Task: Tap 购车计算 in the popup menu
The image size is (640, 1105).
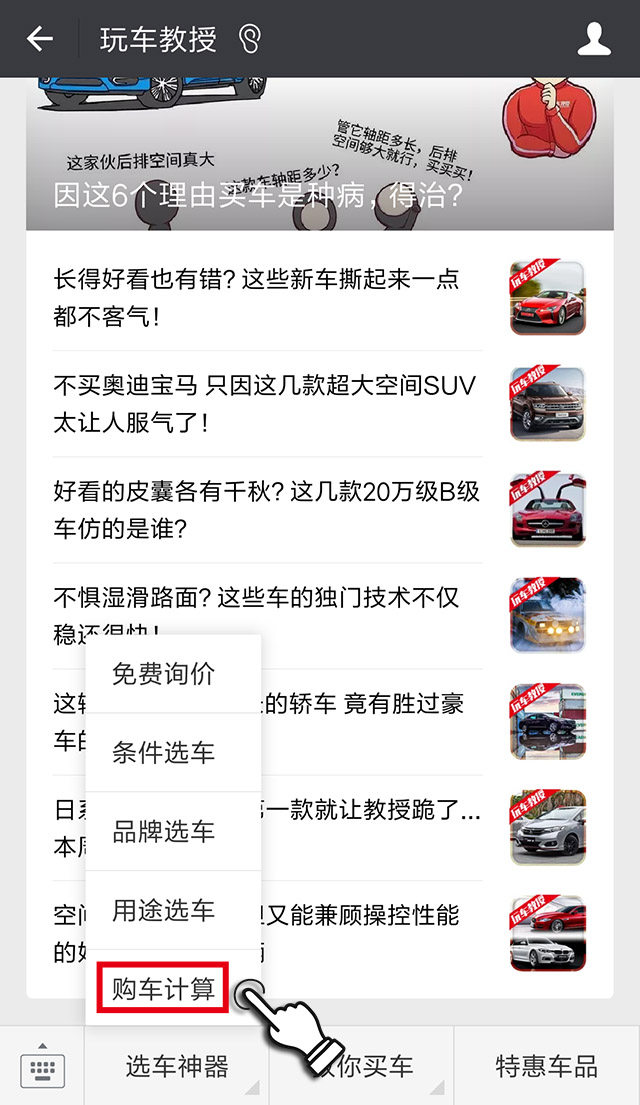Action: (163, 989)
